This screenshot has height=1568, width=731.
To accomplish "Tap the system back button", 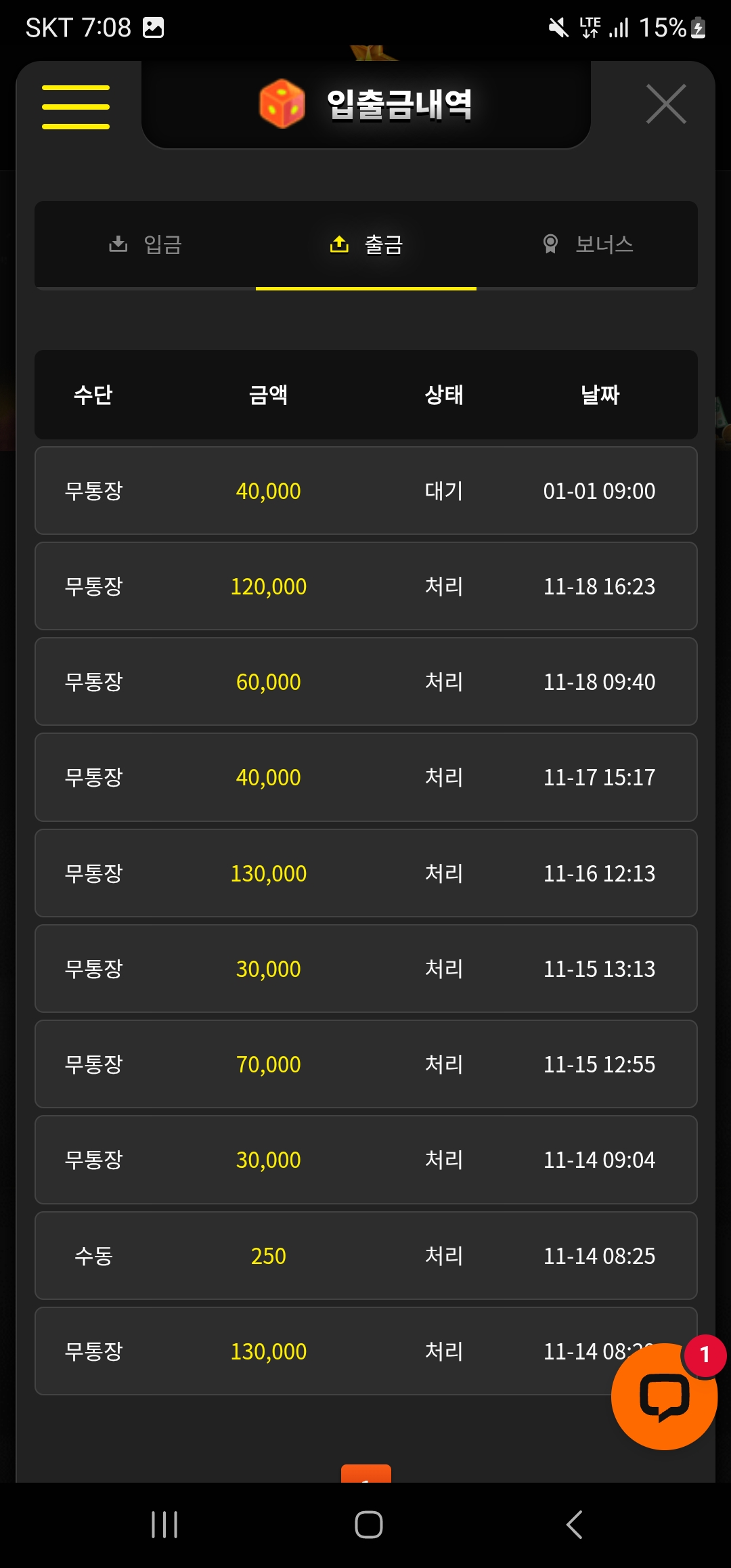I will pos(574,1525).
